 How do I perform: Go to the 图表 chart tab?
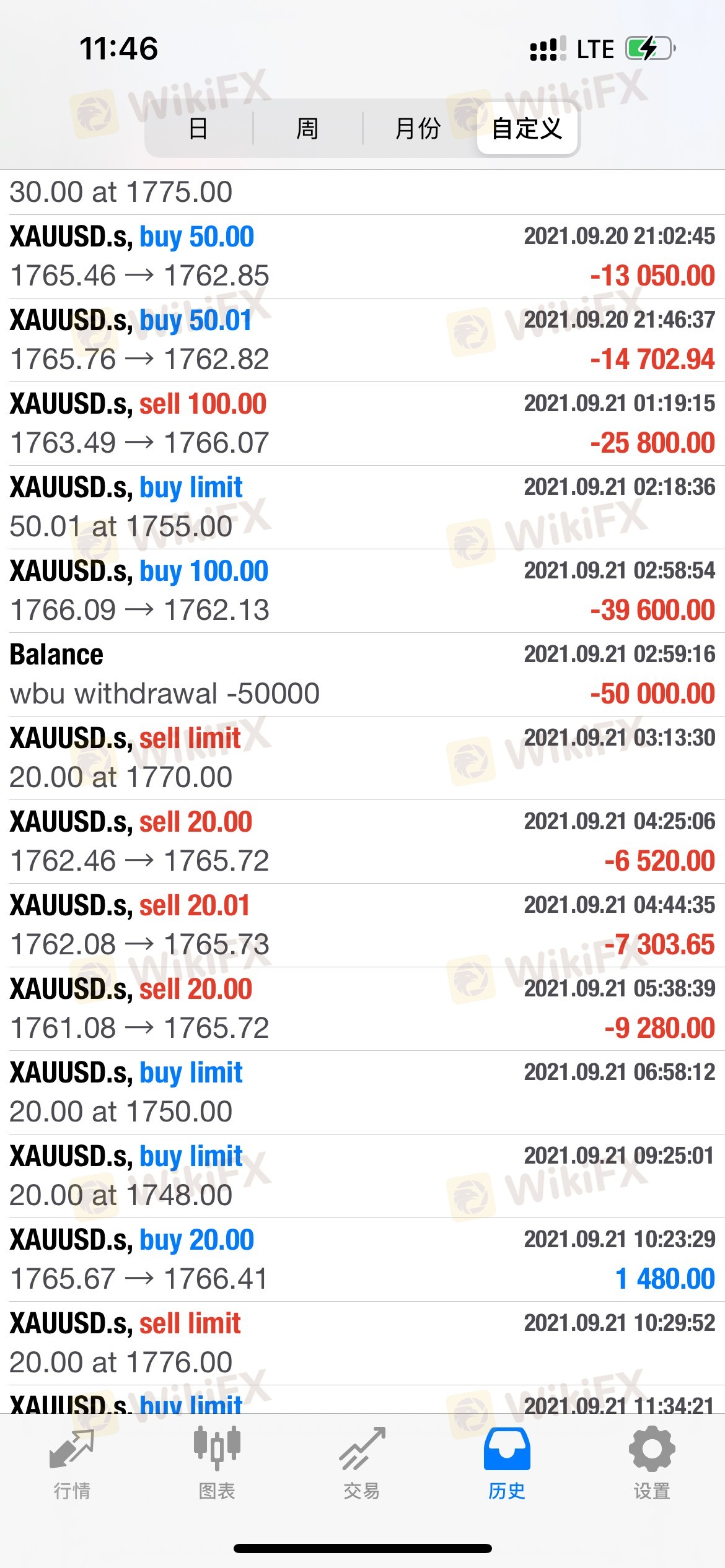pyautogui.click(x=217, y=1464)
